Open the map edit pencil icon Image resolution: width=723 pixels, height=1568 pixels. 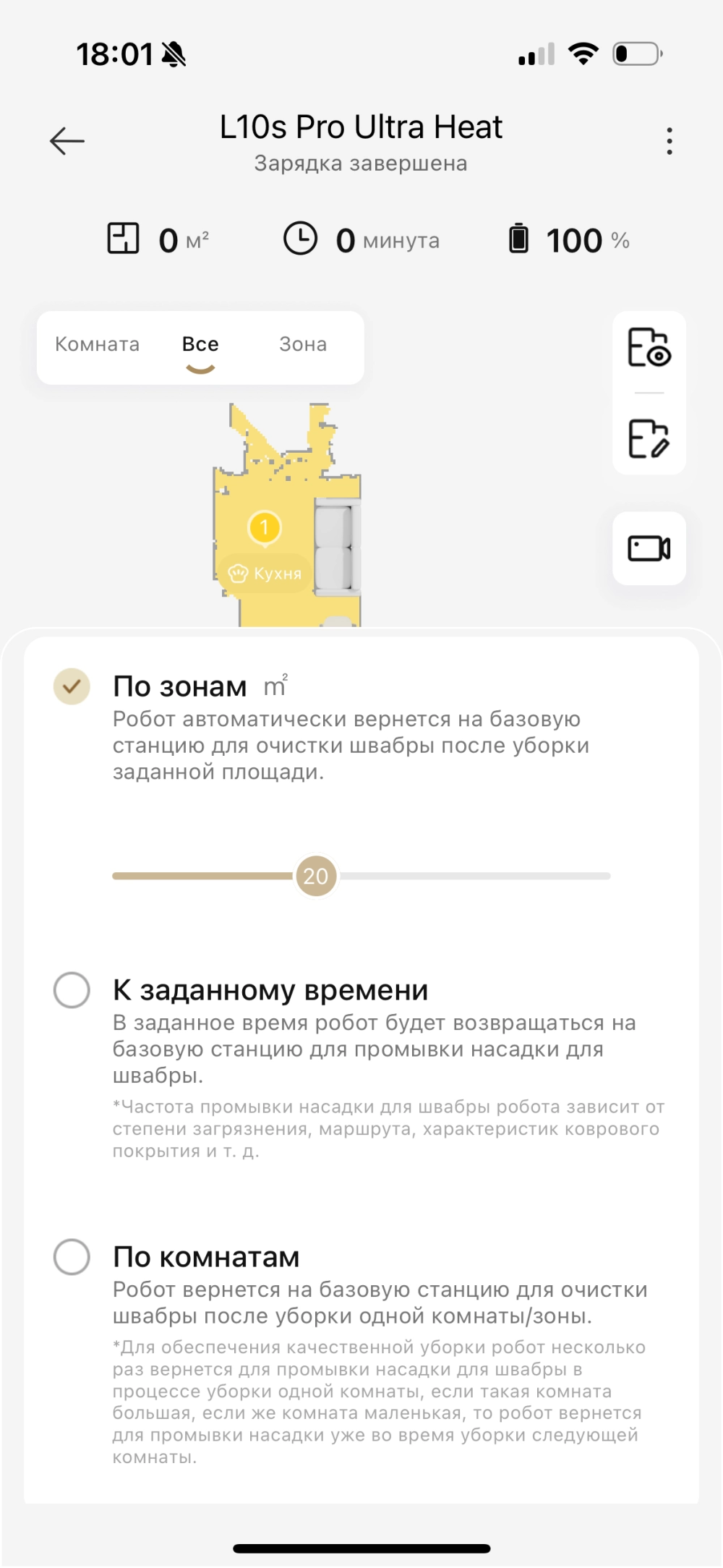649,438
